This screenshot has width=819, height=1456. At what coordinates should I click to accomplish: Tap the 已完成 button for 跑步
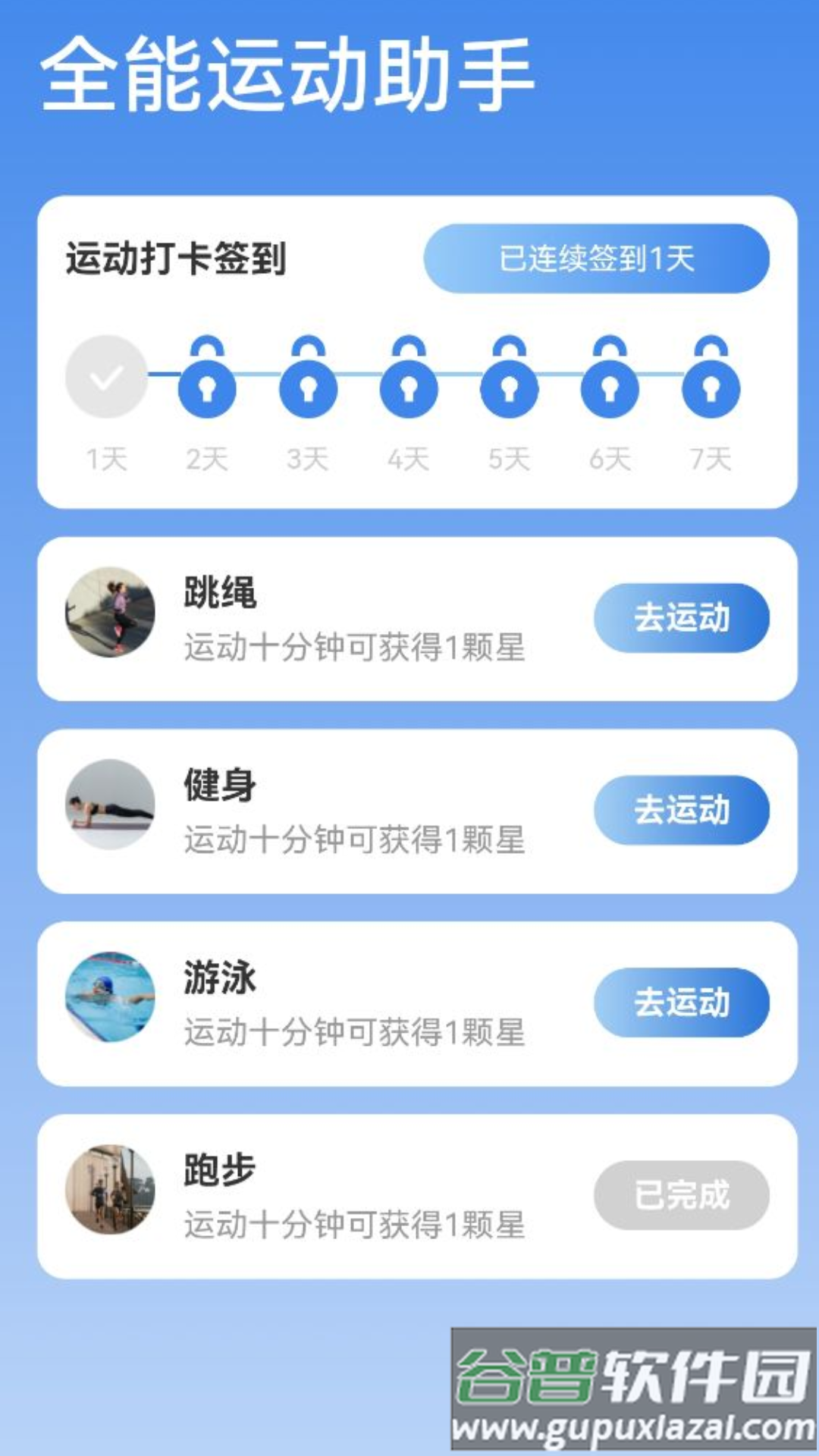[x=681, y=1195]
